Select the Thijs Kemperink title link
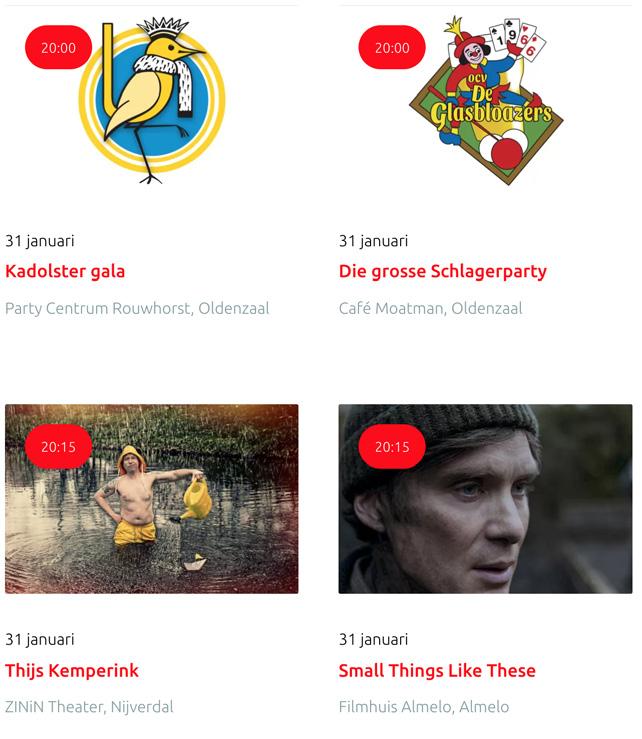 click(72, 671)
